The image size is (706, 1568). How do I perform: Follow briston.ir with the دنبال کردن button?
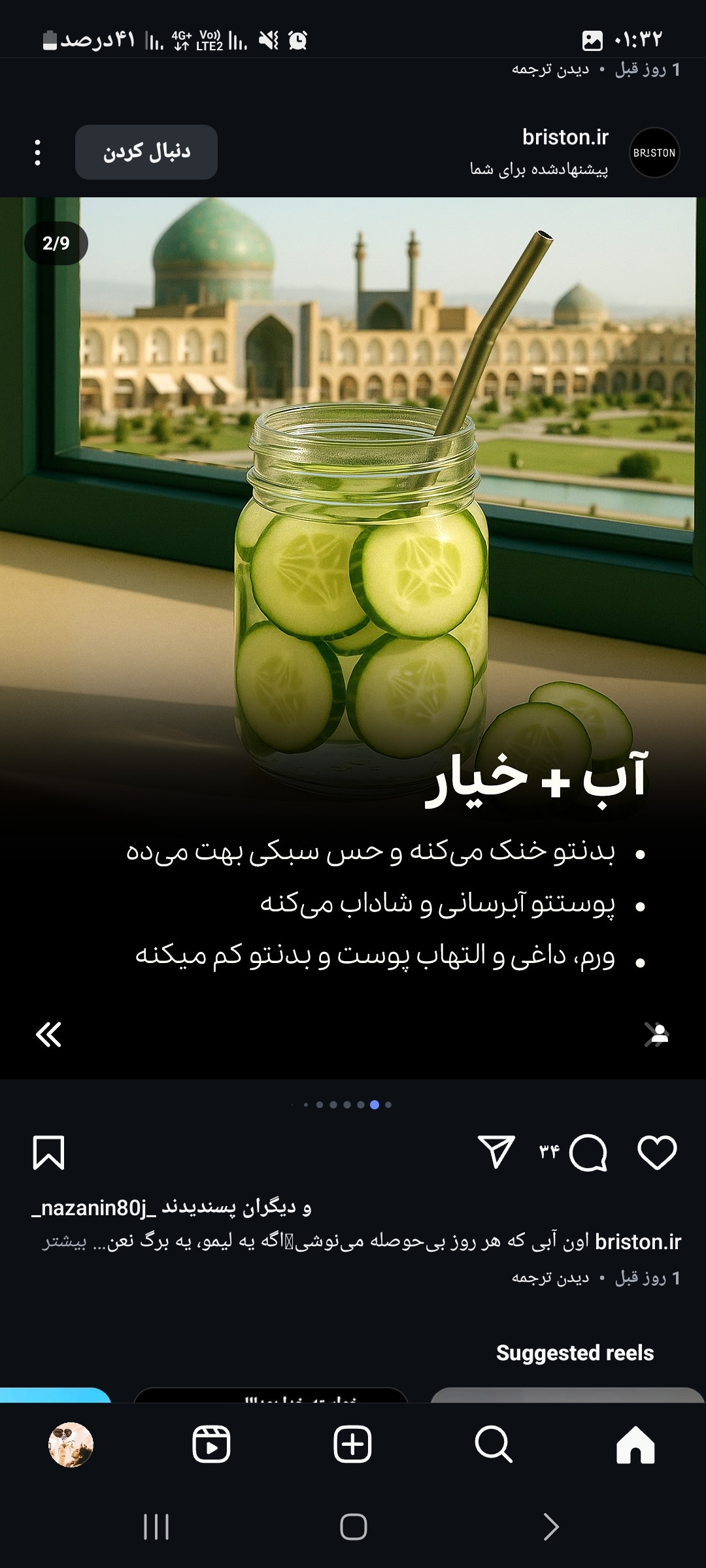146,152
